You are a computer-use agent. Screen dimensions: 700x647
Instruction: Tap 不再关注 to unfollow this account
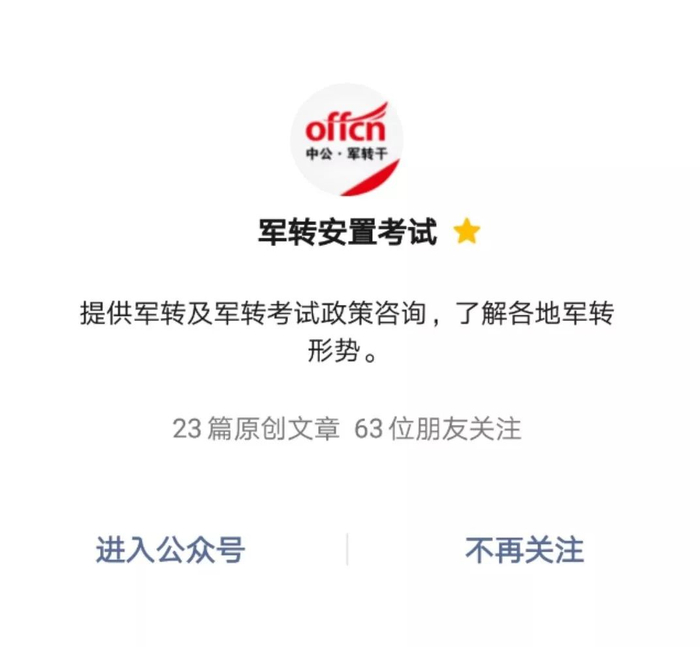524,550
